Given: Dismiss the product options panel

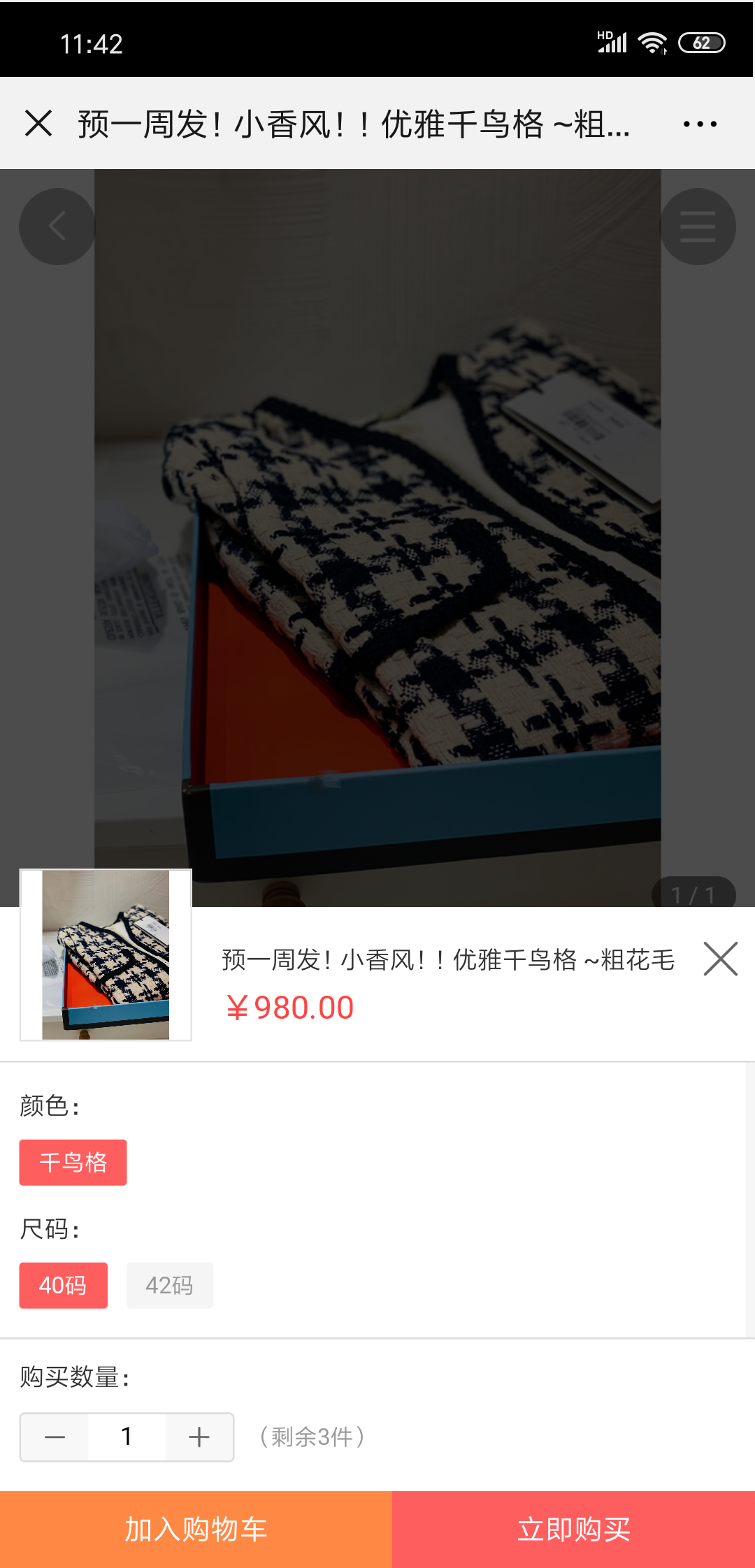Looking at the screenshot, I should (x=721, y=959).
